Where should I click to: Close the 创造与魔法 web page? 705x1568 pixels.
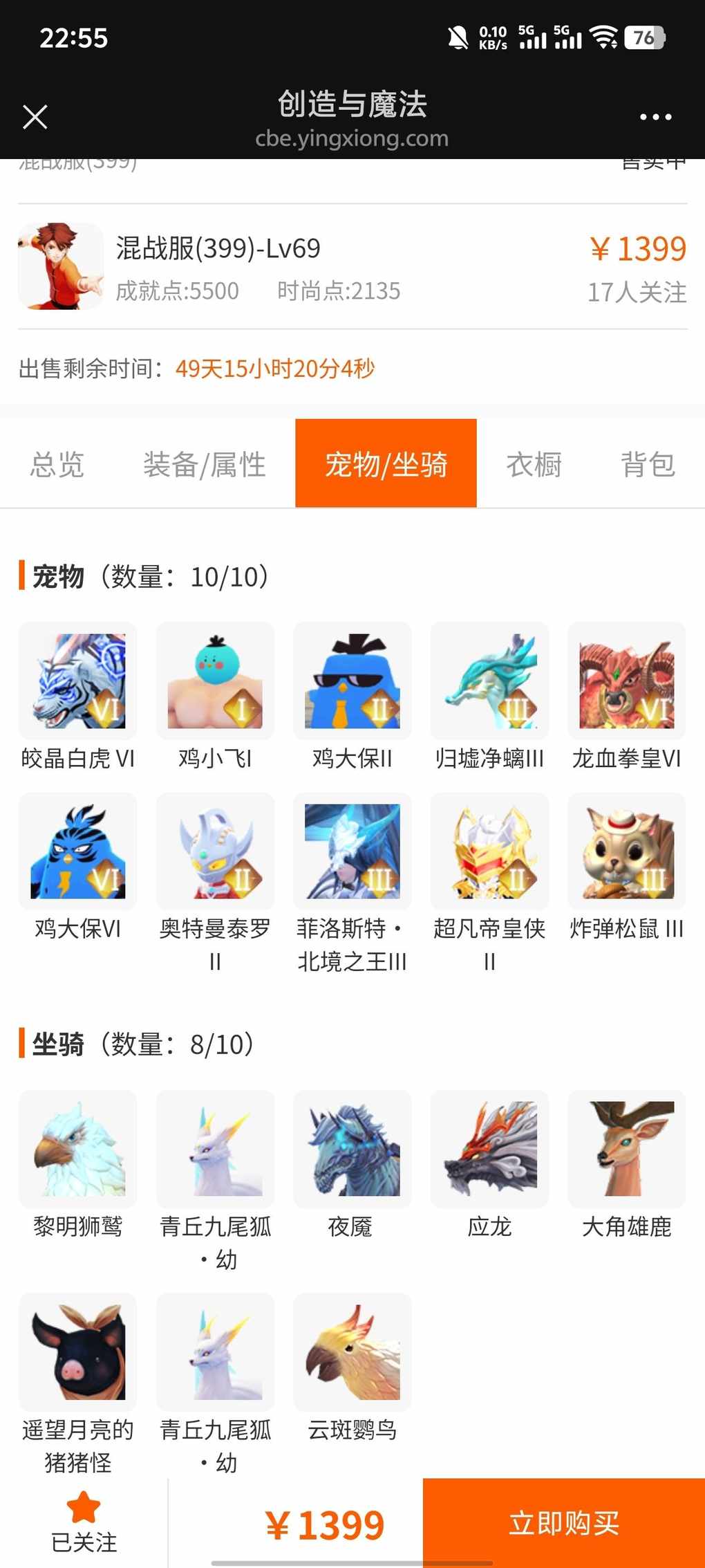[x=35, y=117]
